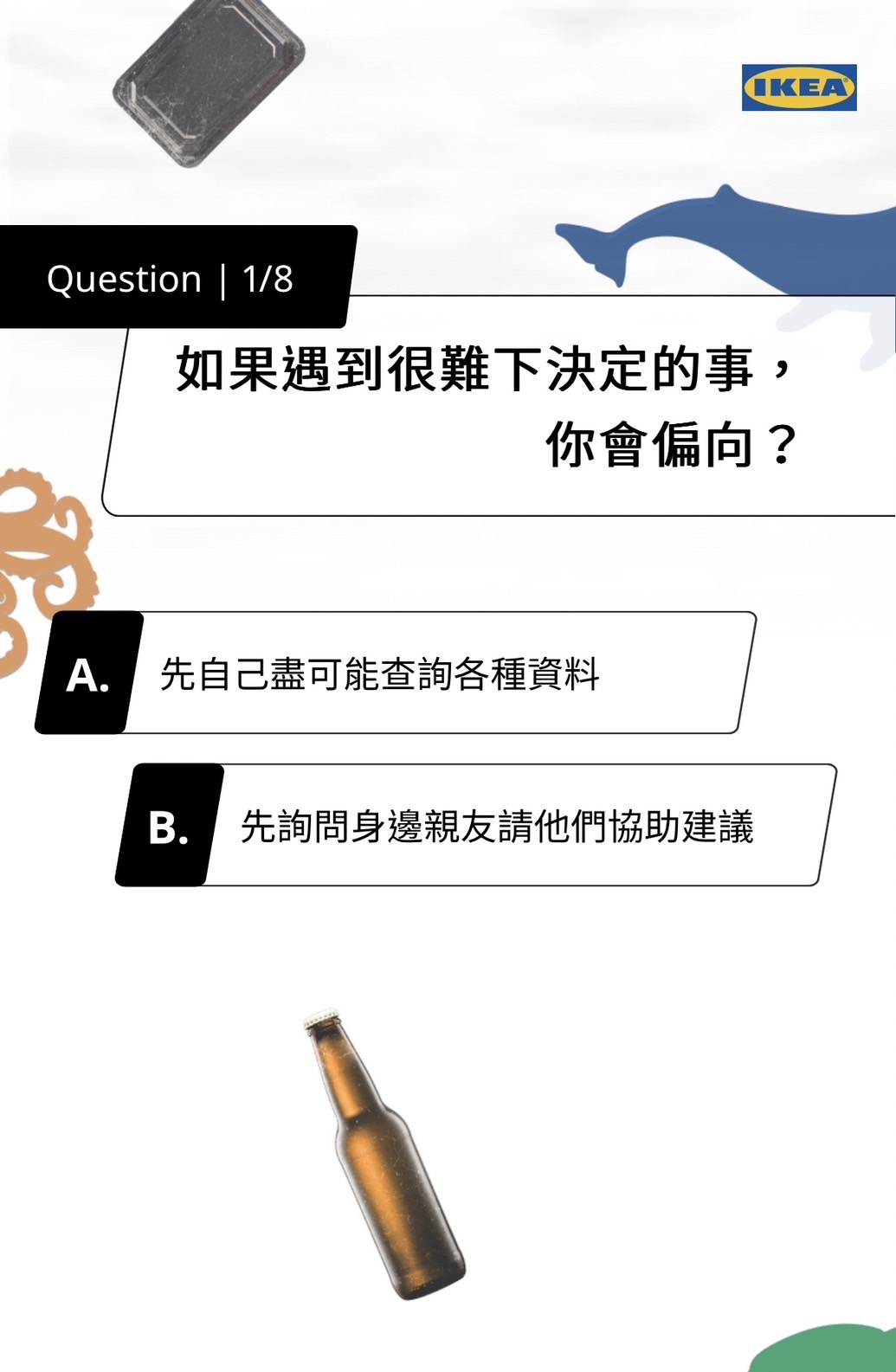Click the 1/8 progress indicator
The height and width of the screenshot is (1372, 896).
269,279
